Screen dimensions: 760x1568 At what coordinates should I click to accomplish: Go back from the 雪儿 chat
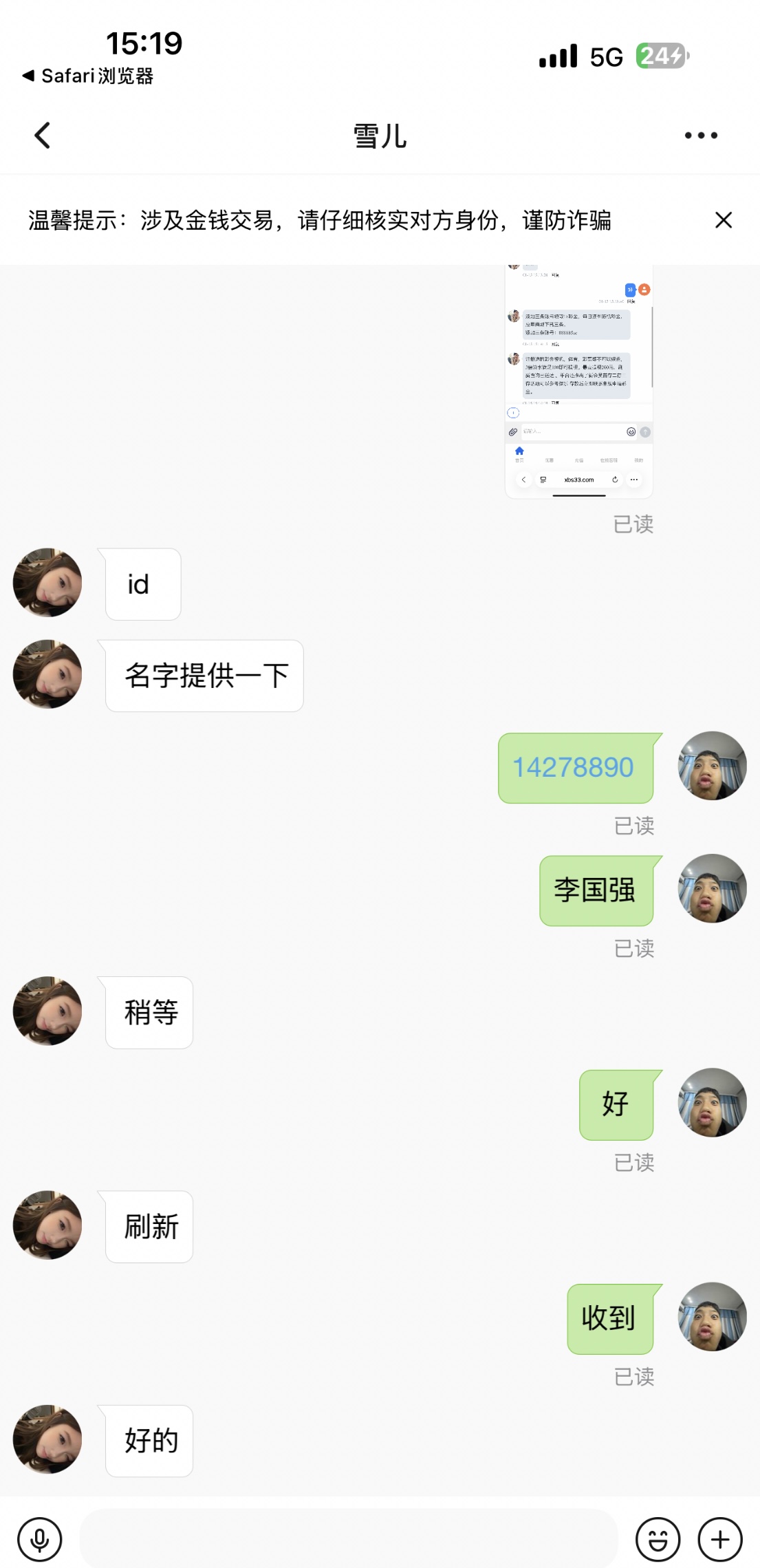43,136
